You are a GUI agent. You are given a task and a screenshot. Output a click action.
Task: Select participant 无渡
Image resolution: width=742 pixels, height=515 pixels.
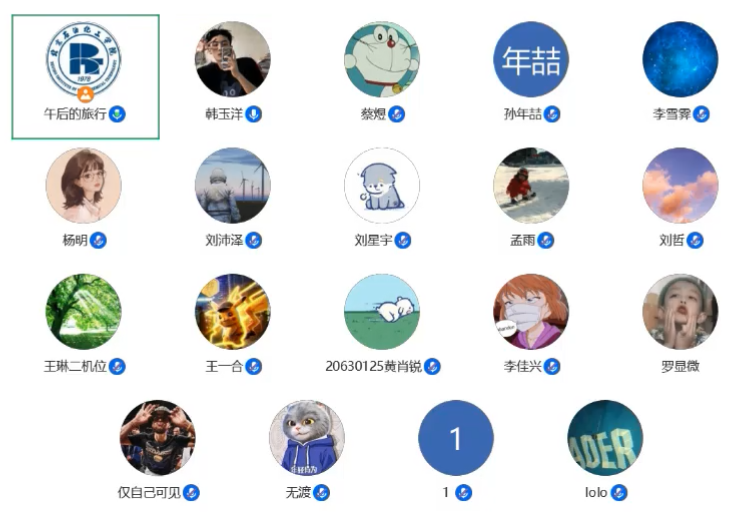(x=307, y=438)
